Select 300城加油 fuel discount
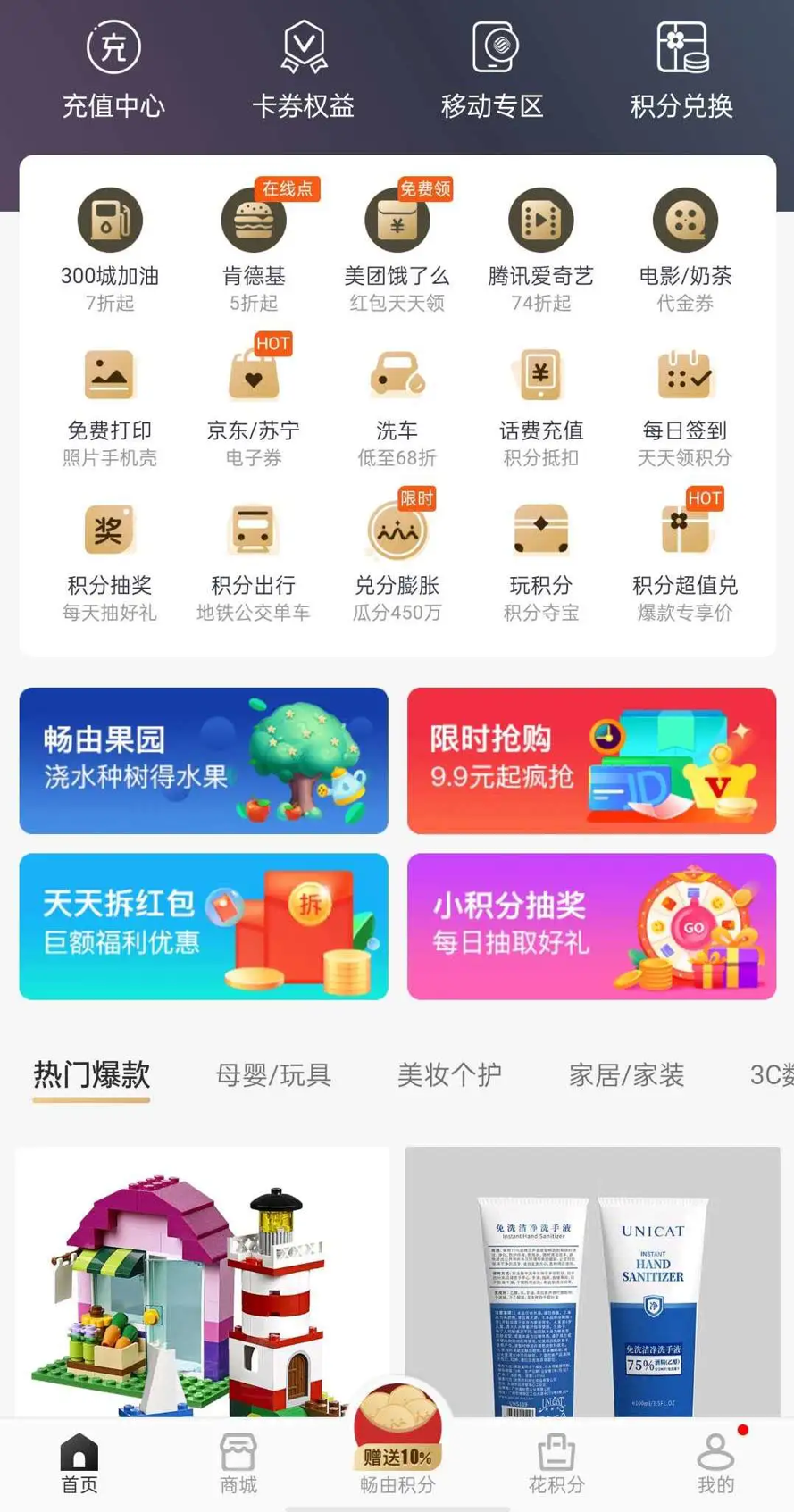 pos(110,250)
